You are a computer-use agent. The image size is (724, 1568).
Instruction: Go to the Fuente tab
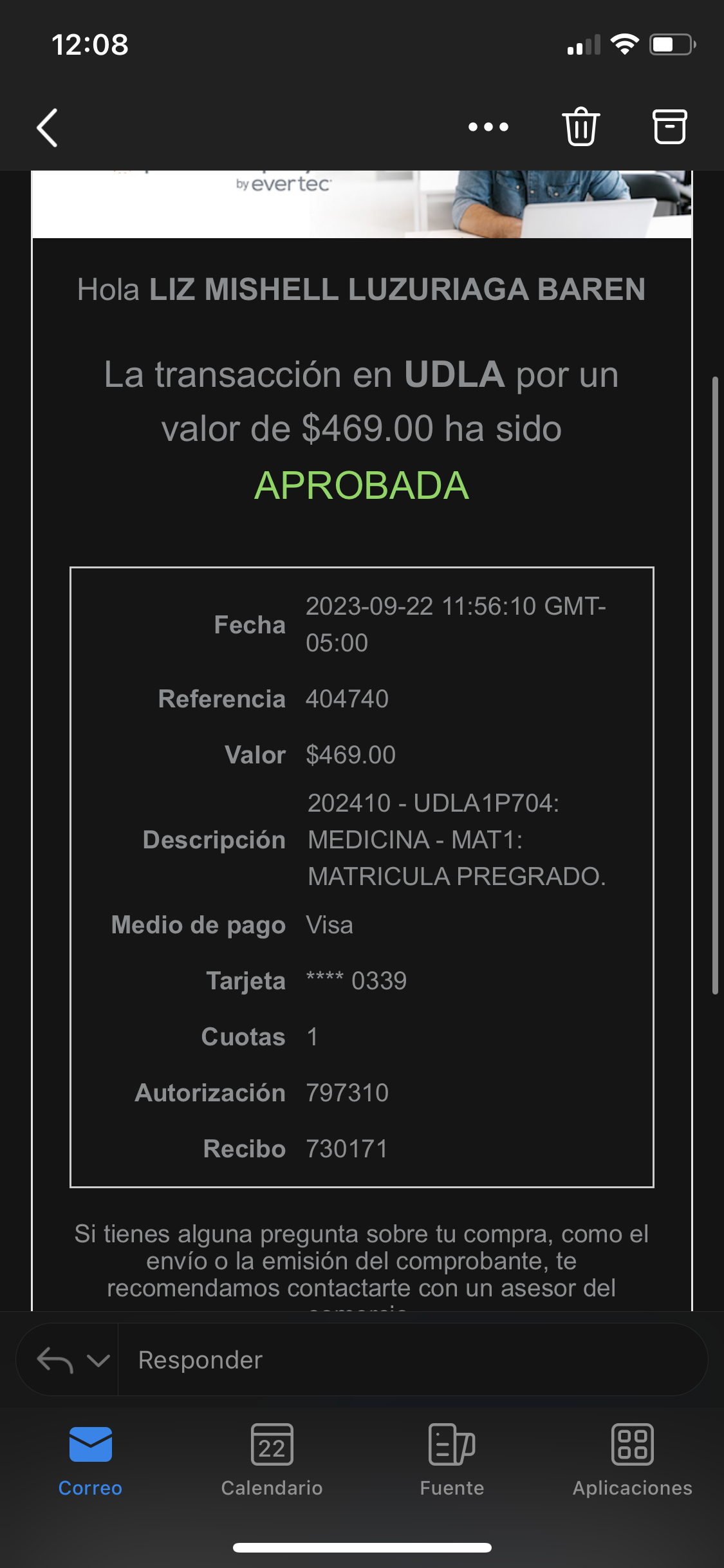point(452,1460)
